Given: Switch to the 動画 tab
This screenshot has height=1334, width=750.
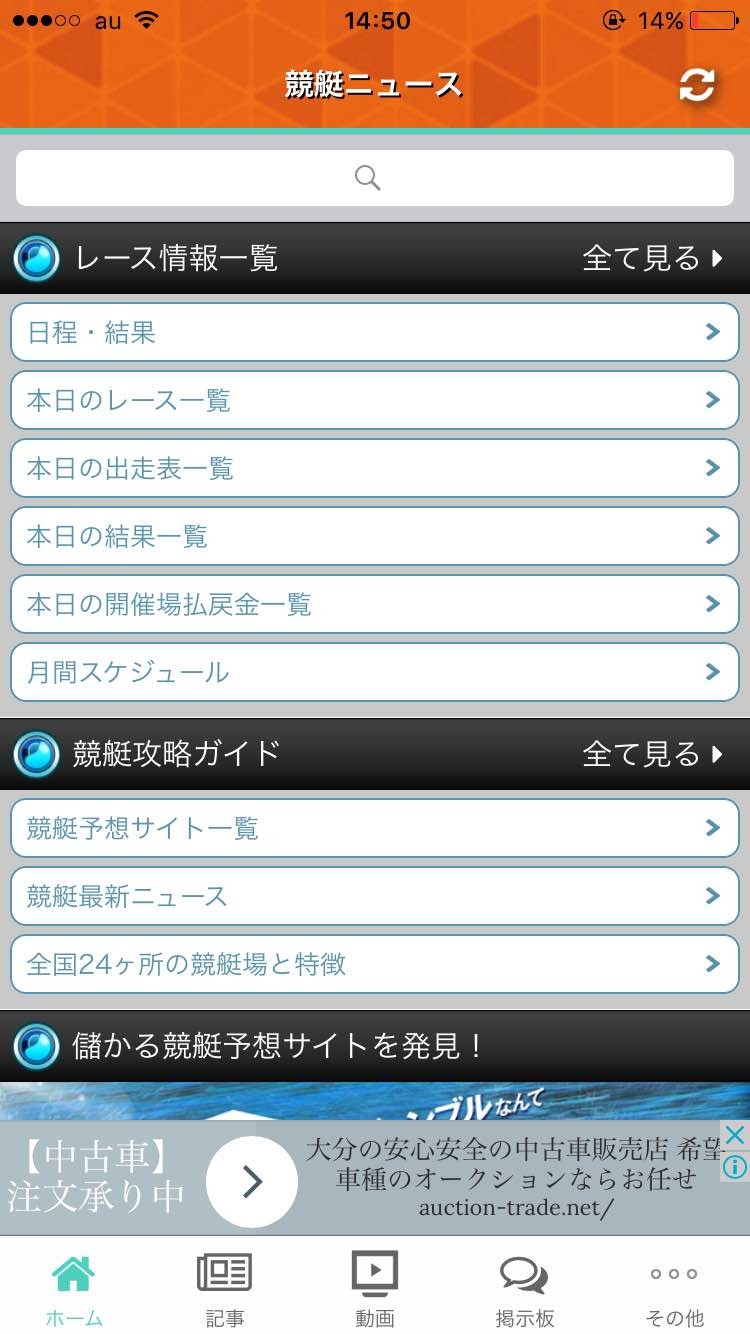Looking at the screenshot, I should click(375, 1288).
